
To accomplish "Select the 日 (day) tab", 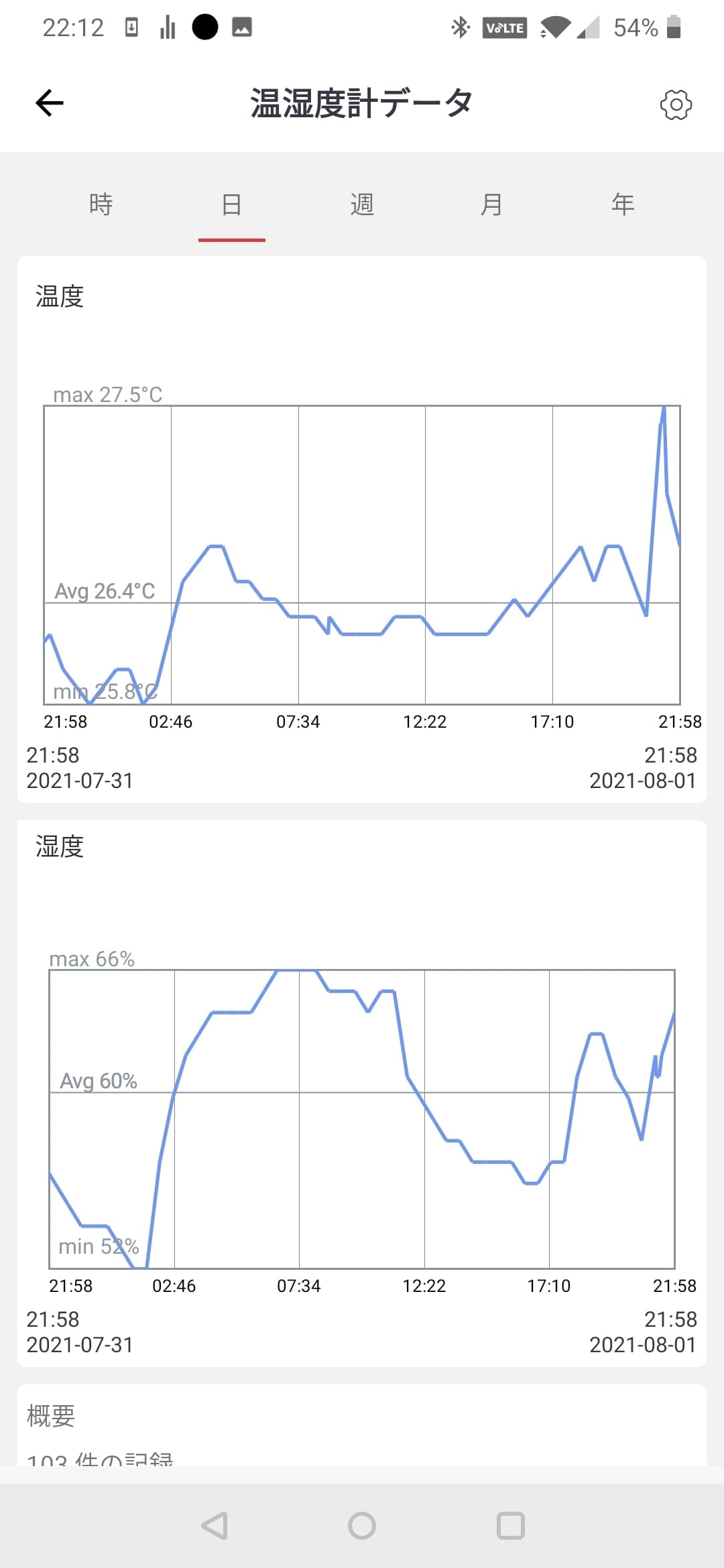I will click(231, 204).
